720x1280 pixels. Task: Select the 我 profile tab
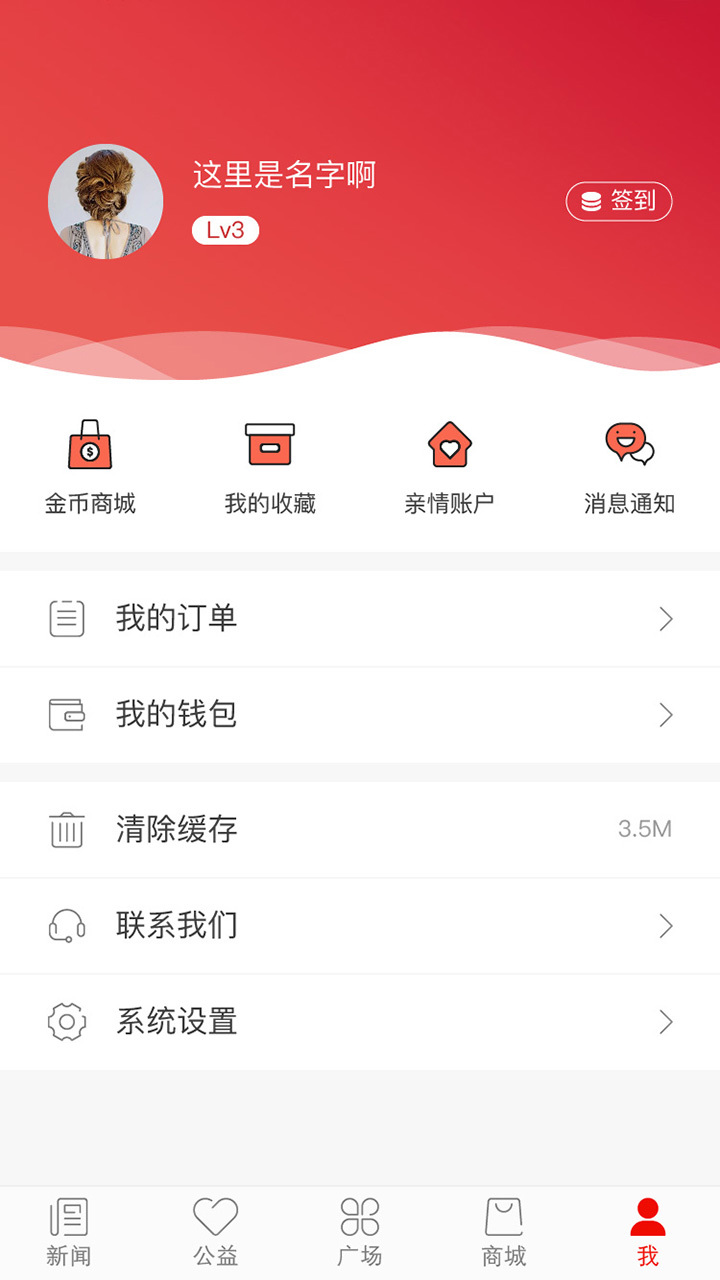648,1232
